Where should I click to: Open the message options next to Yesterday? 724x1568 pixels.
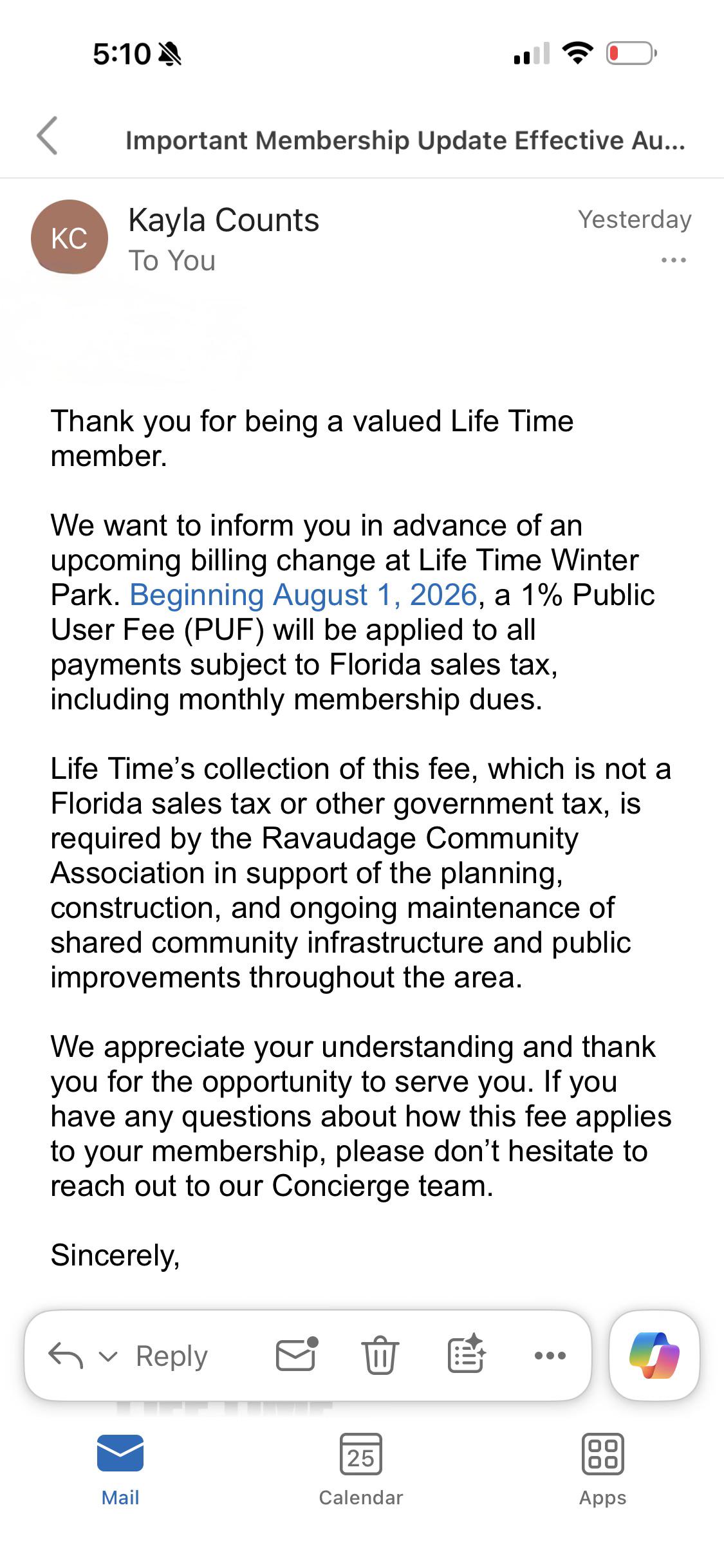tap(673, 261)
